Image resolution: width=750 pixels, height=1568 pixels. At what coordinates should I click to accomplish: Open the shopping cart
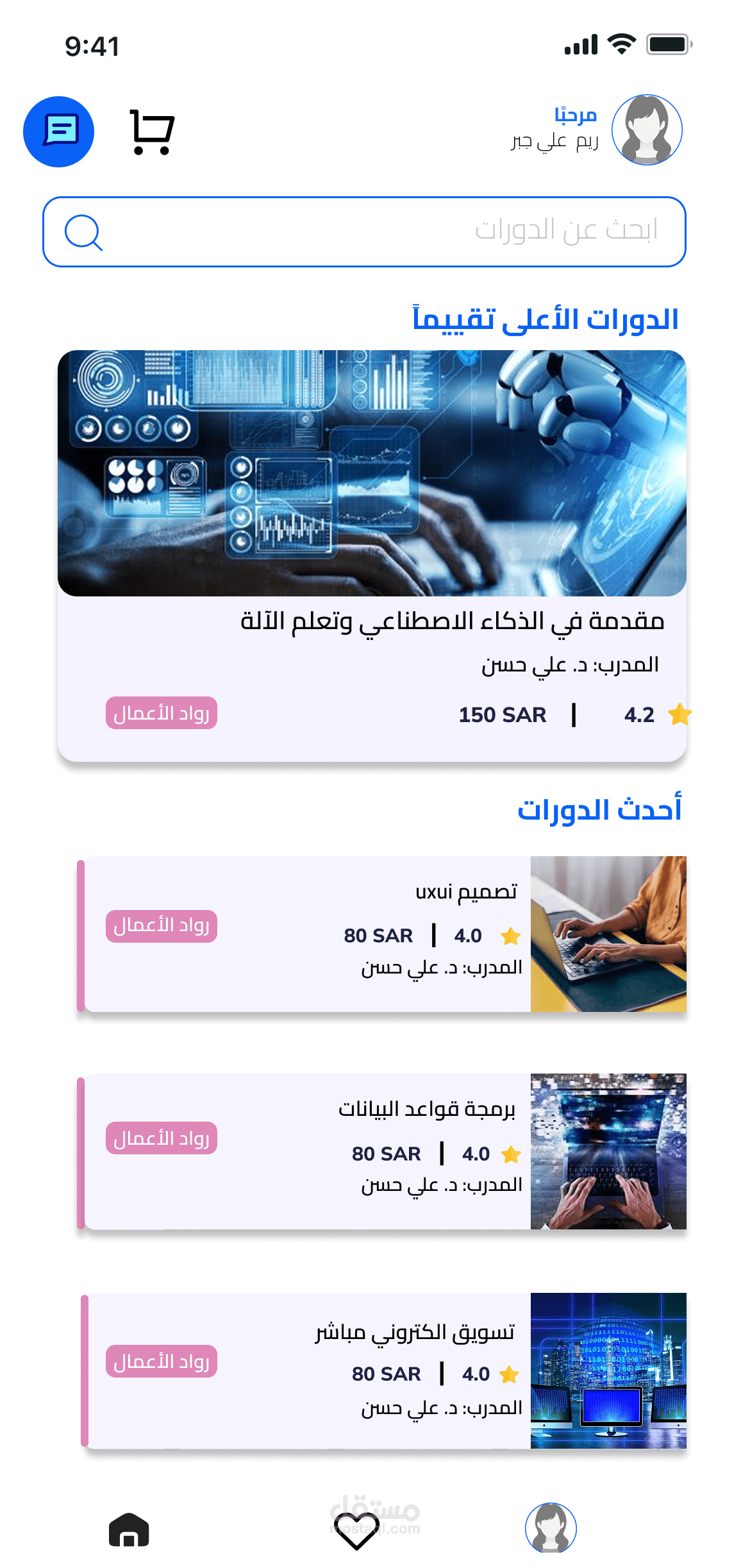tap(152, 132)
